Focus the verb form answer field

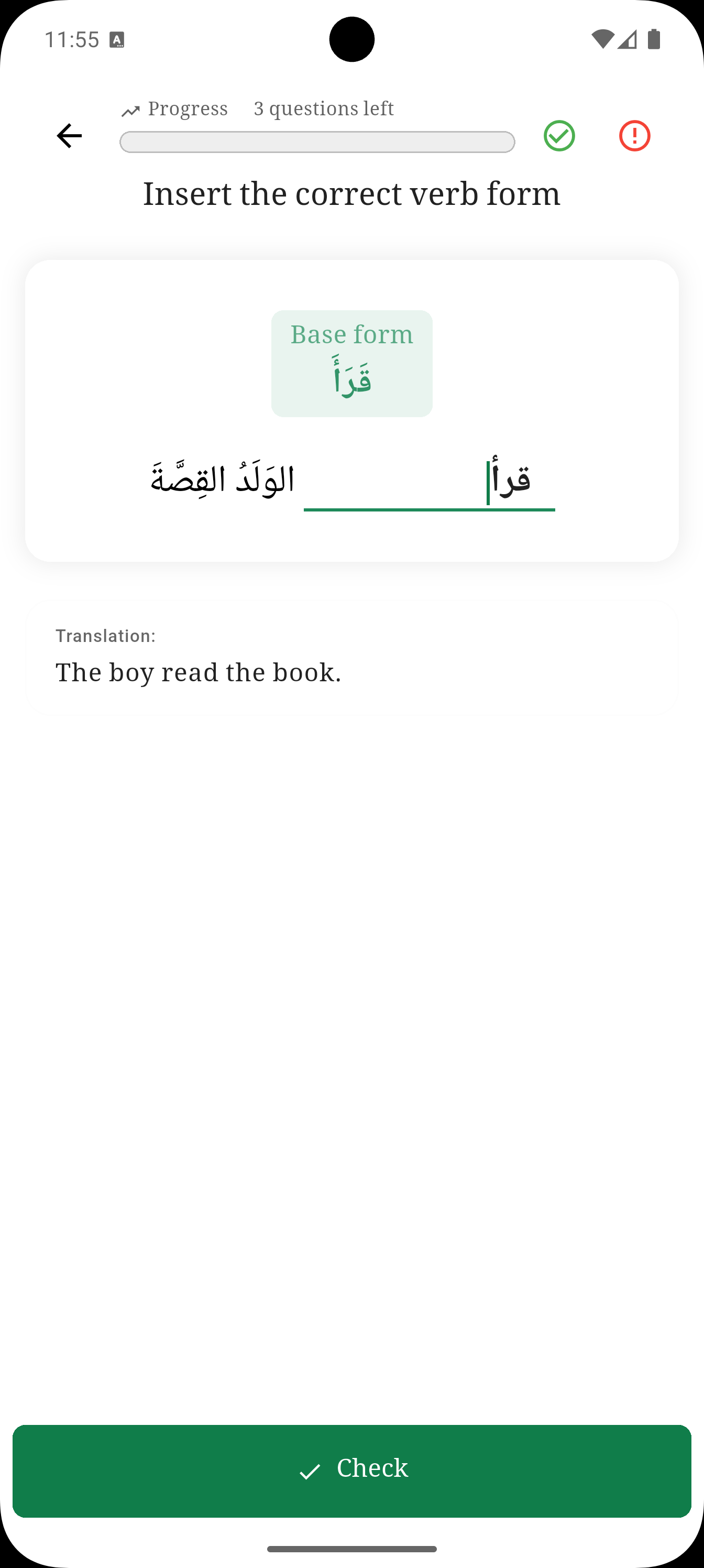click(x=429, y=481)
